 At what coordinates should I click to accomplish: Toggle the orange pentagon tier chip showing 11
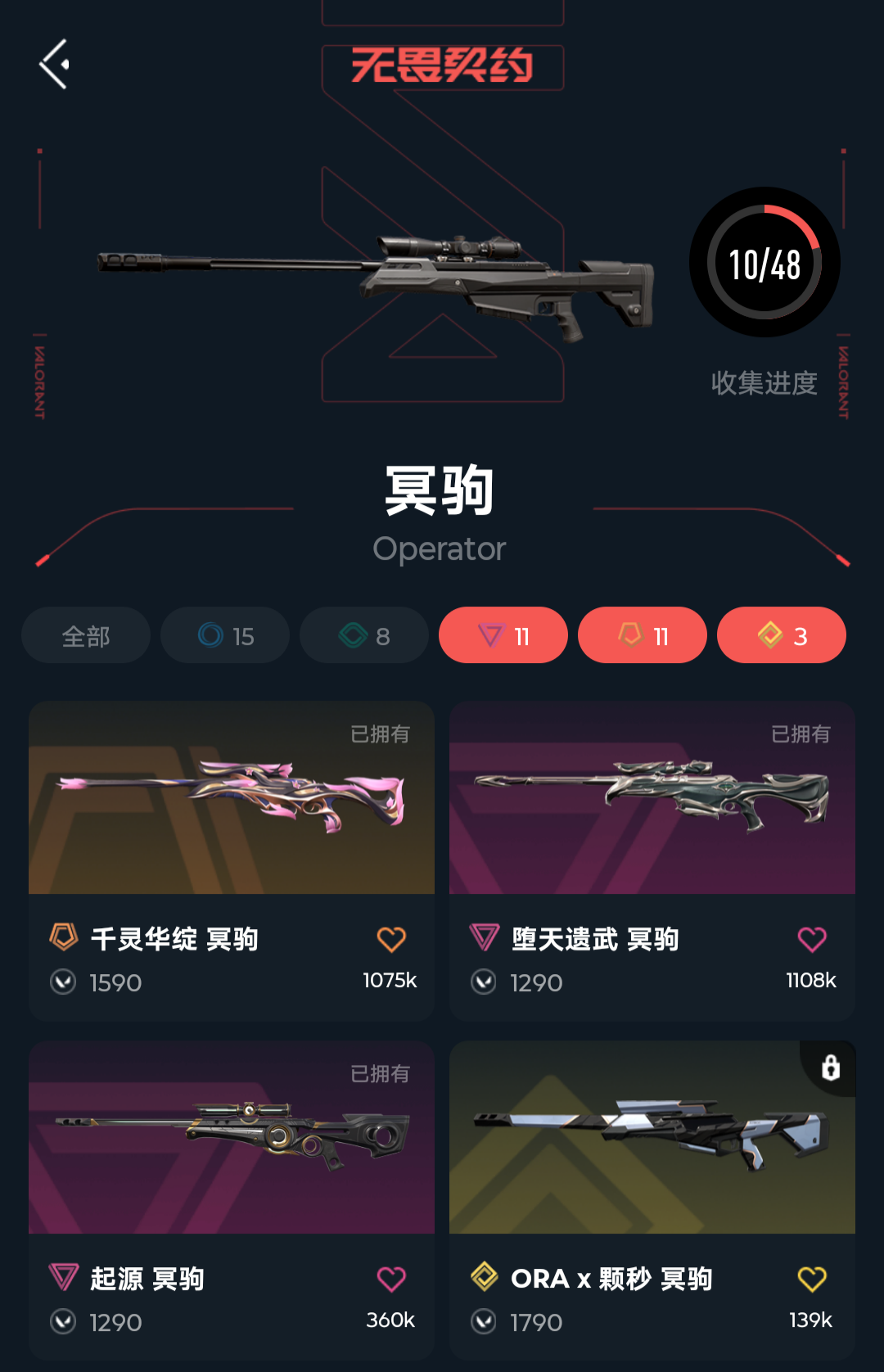643,635
